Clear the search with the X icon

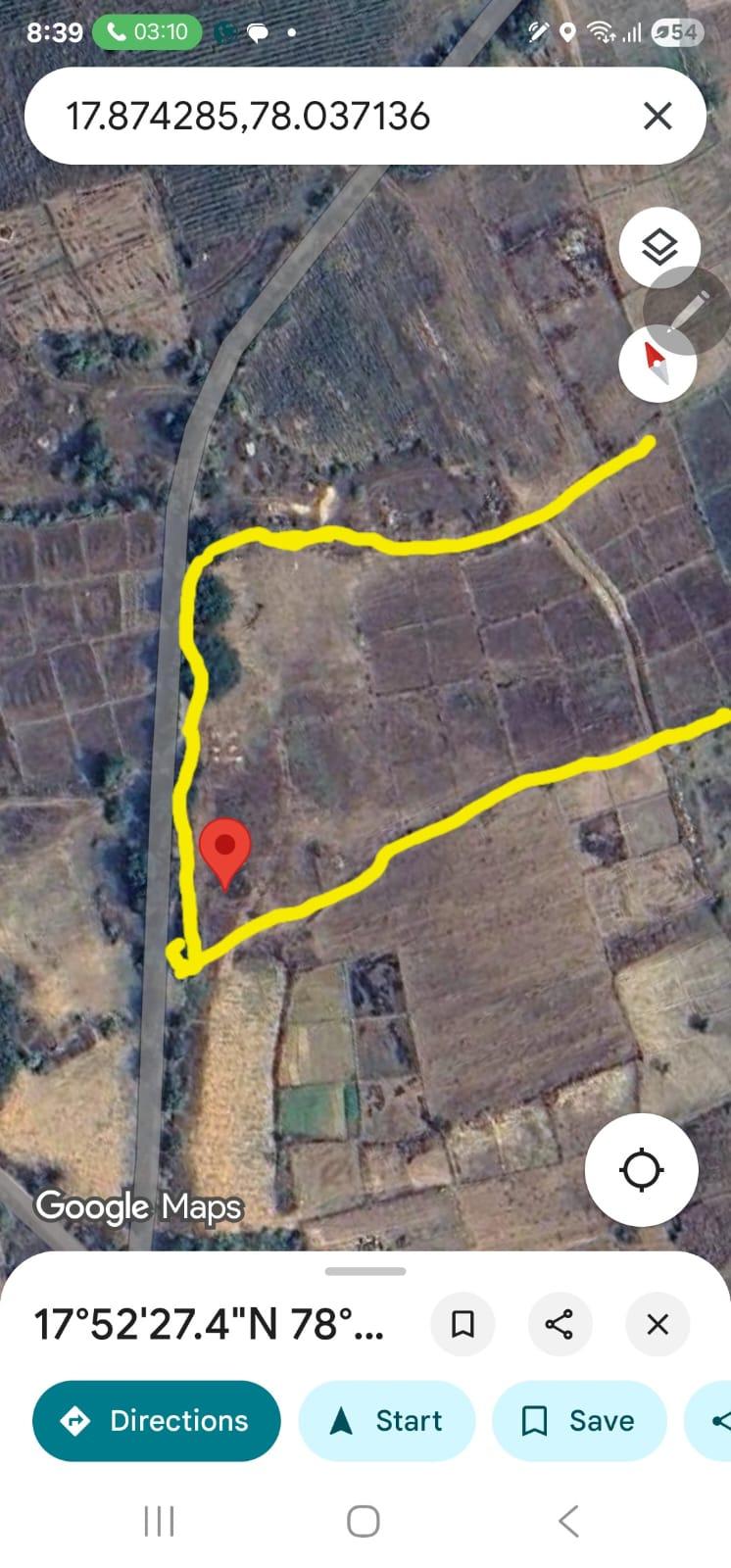pyautogui.click(x=658, y=117)
